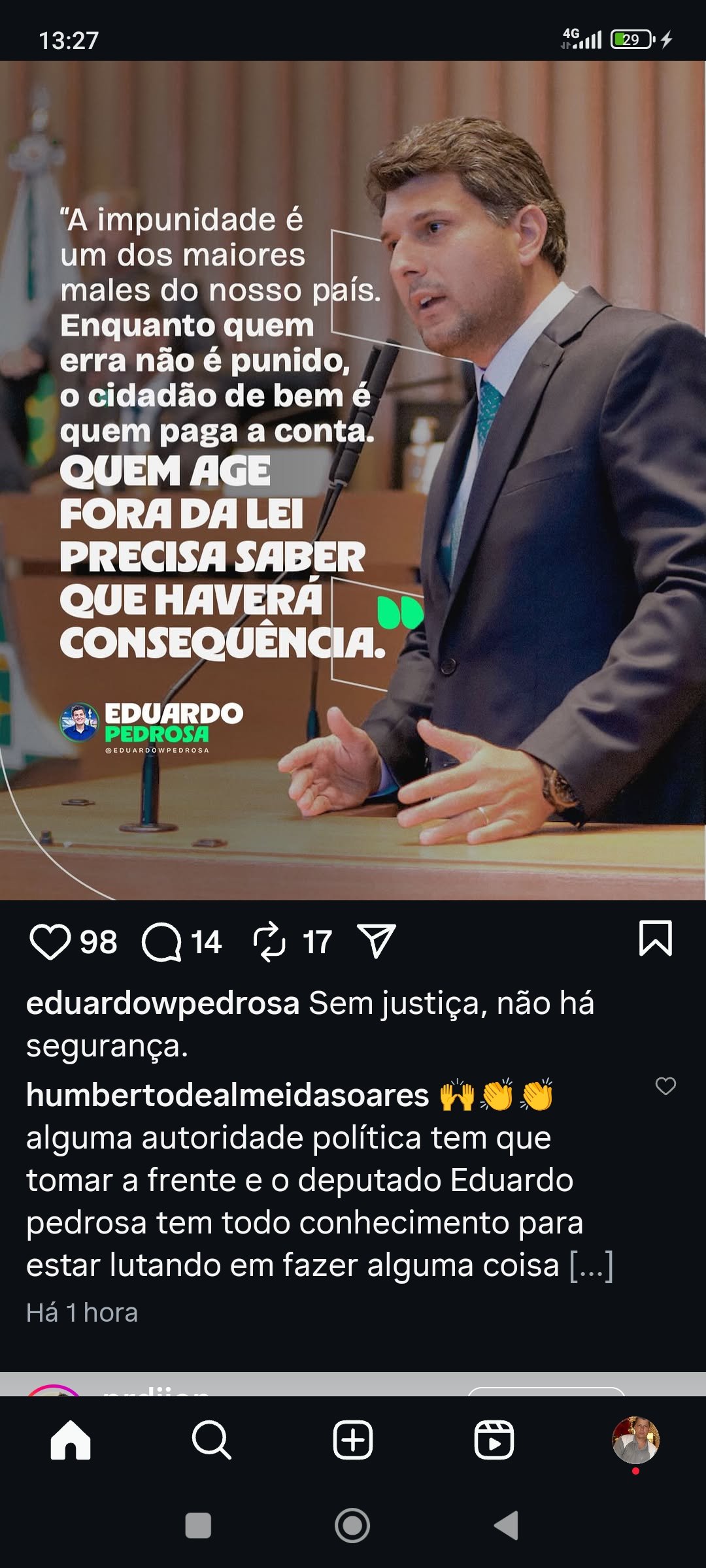Screen dimensions: 706x1568
Task: Tap the system back button
Action: click(507, 1526)
